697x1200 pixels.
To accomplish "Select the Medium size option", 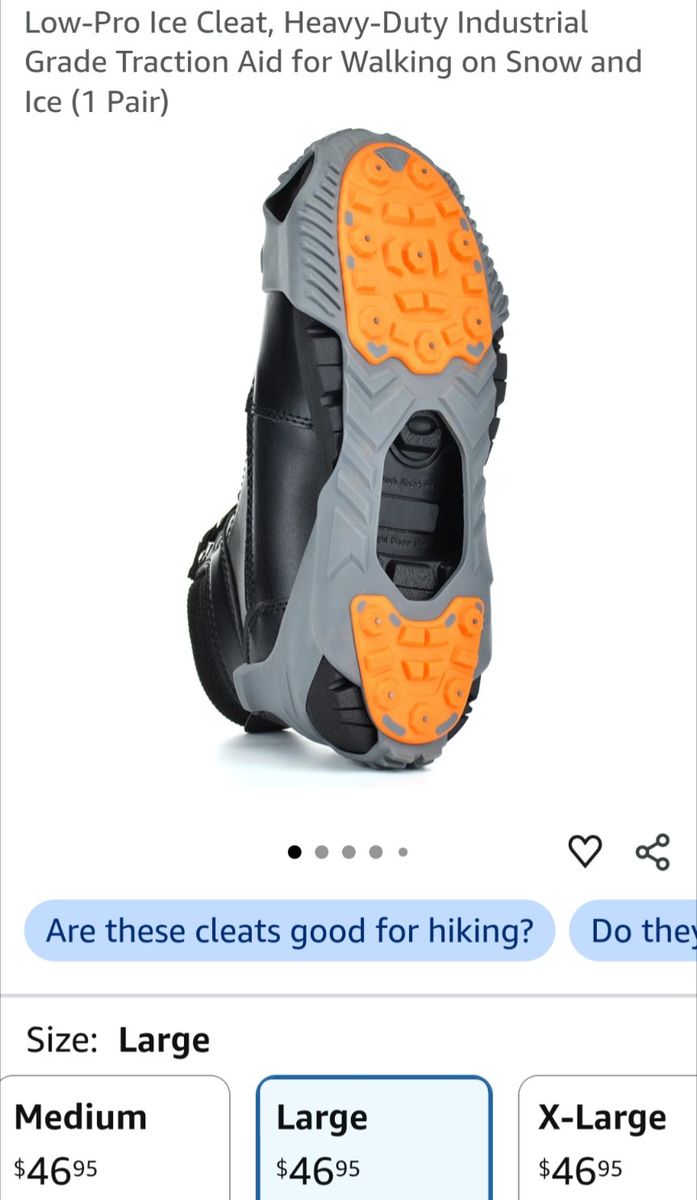I will 115,1138.
